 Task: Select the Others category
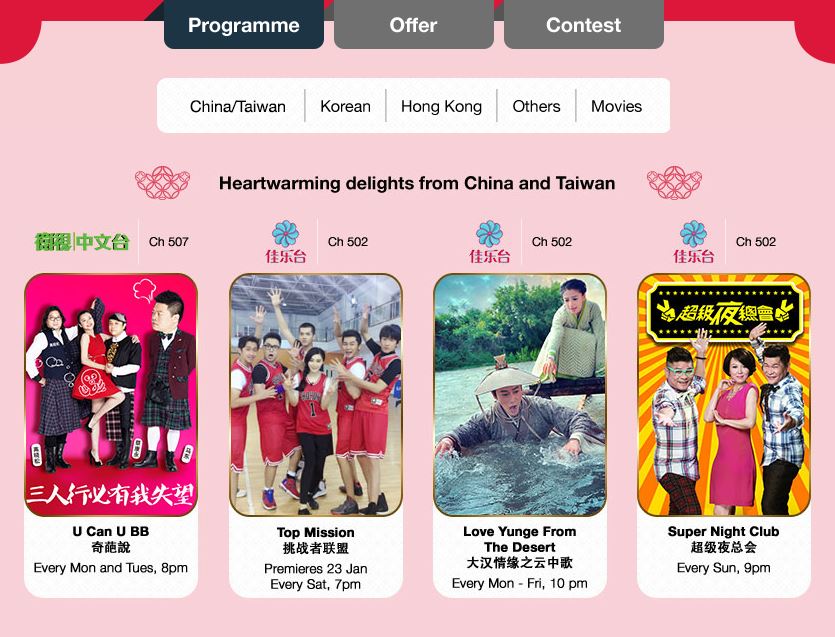(536, 106)
